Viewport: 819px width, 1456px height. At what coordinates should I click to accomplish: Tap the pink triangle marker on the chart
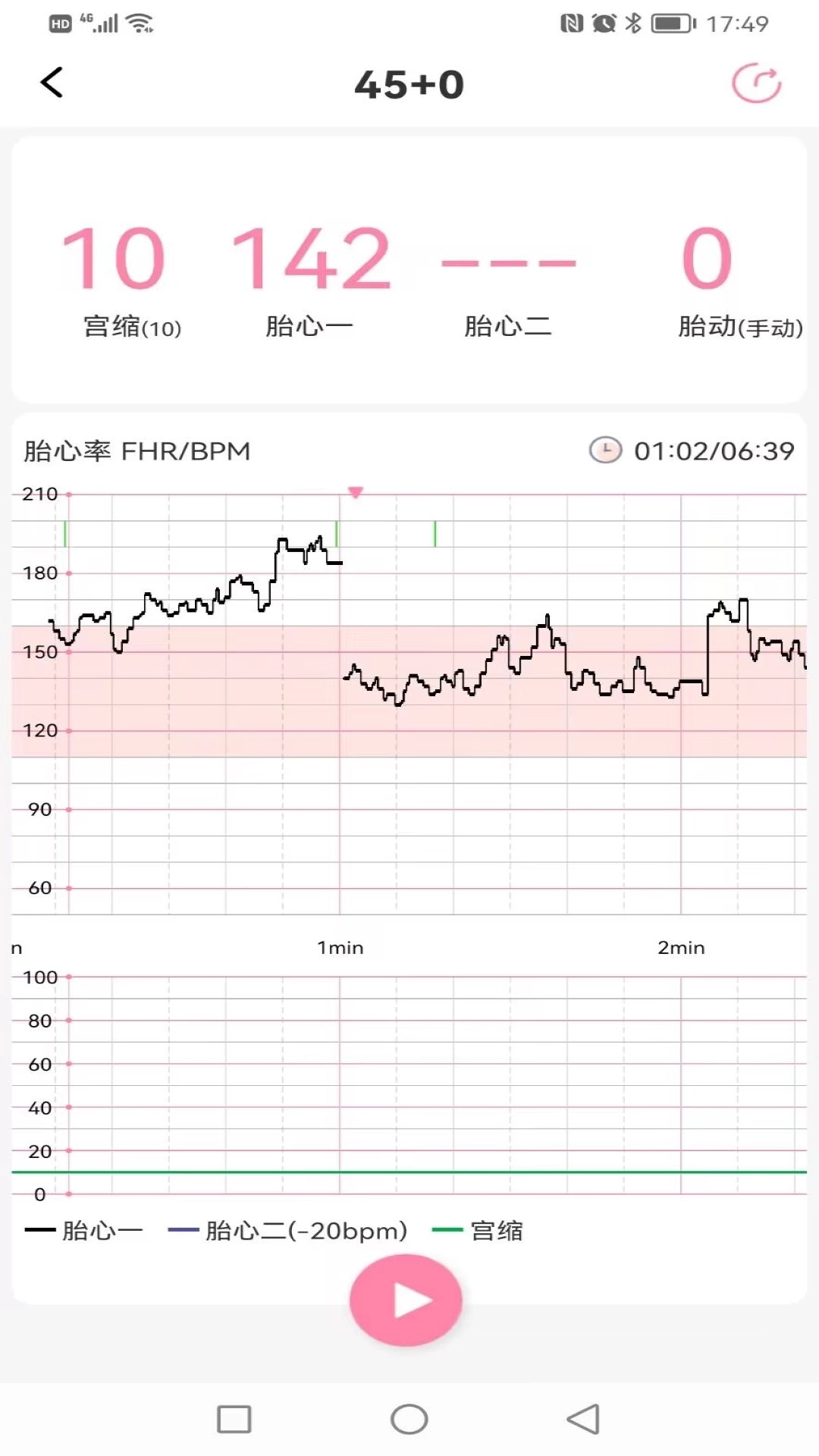(356, 493)
